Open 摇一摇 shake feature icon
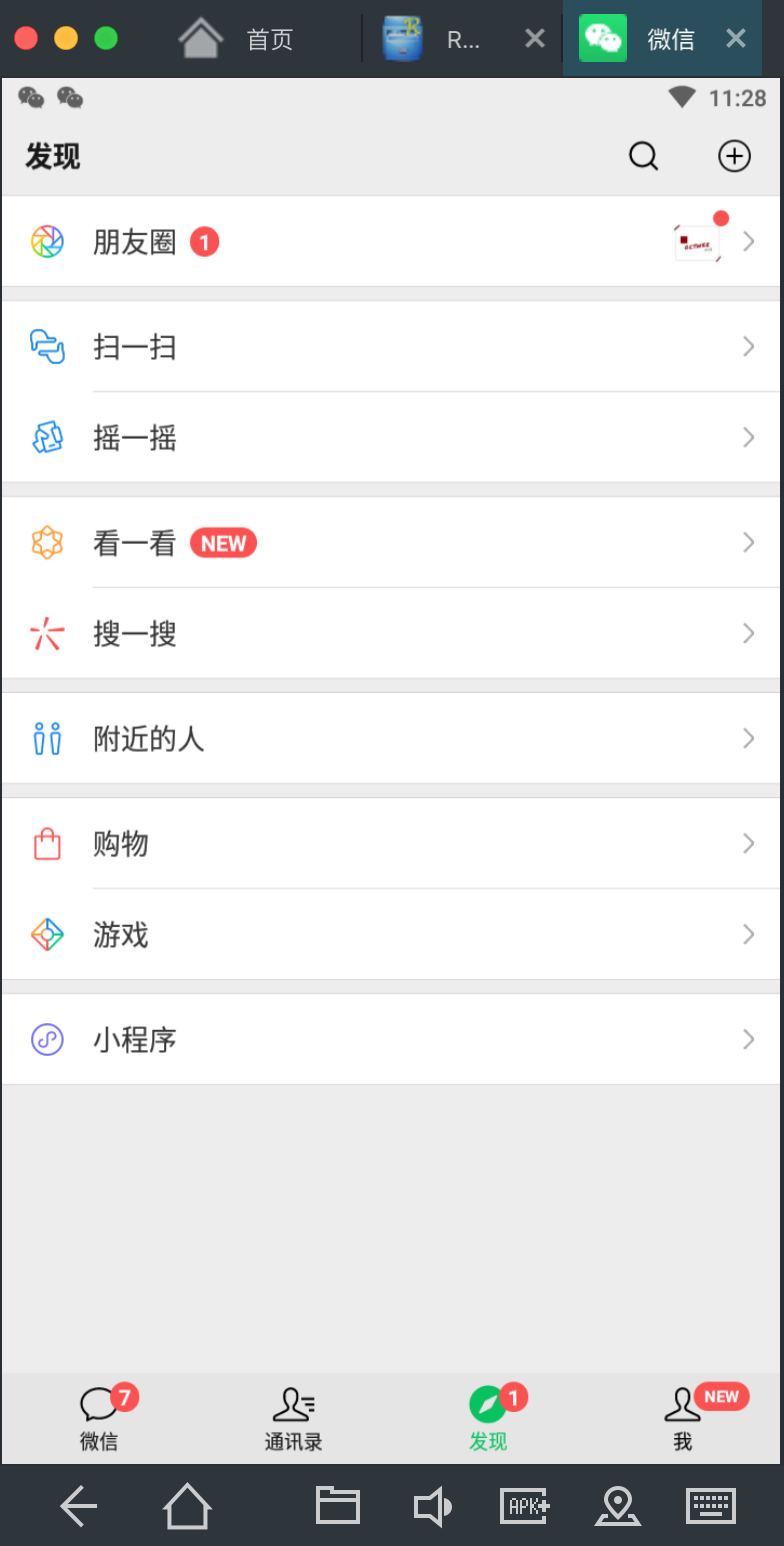This screenshot has height=1546, width=784. click(47, 437)
